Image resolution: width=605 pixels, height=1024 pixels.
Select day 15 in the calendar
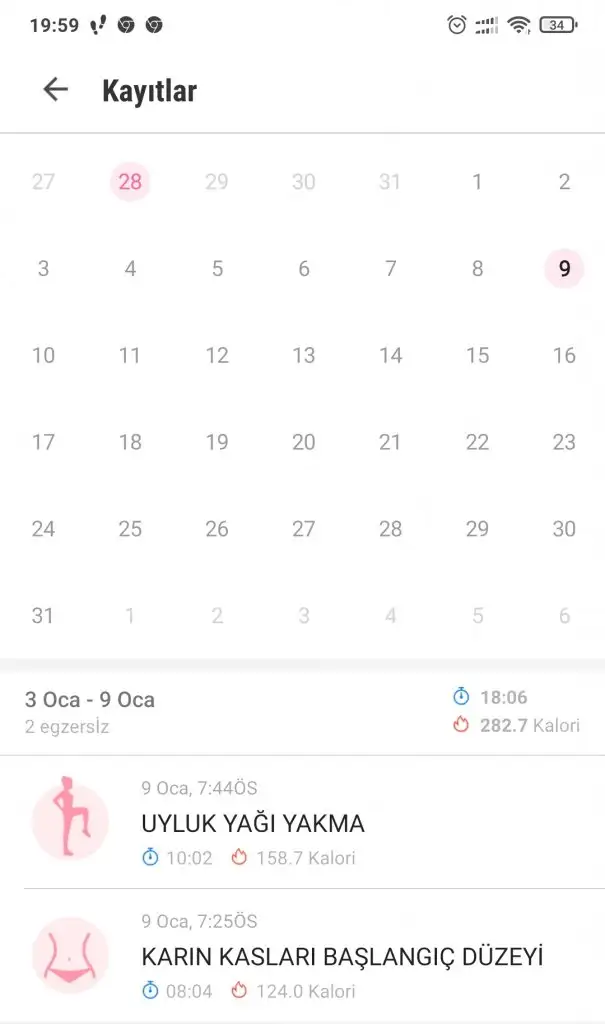477,355
